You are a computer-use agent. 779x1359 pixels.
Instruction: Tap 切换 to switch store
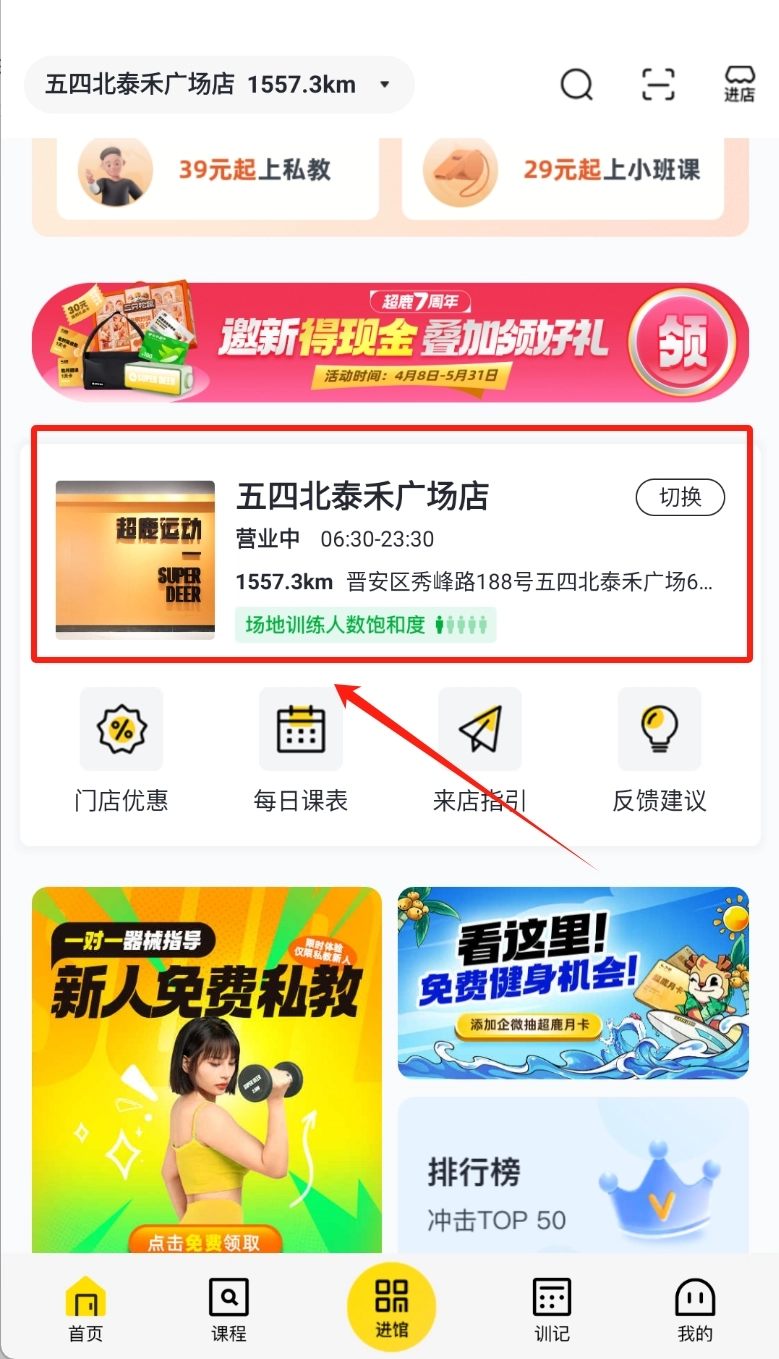tap(680, 497)
